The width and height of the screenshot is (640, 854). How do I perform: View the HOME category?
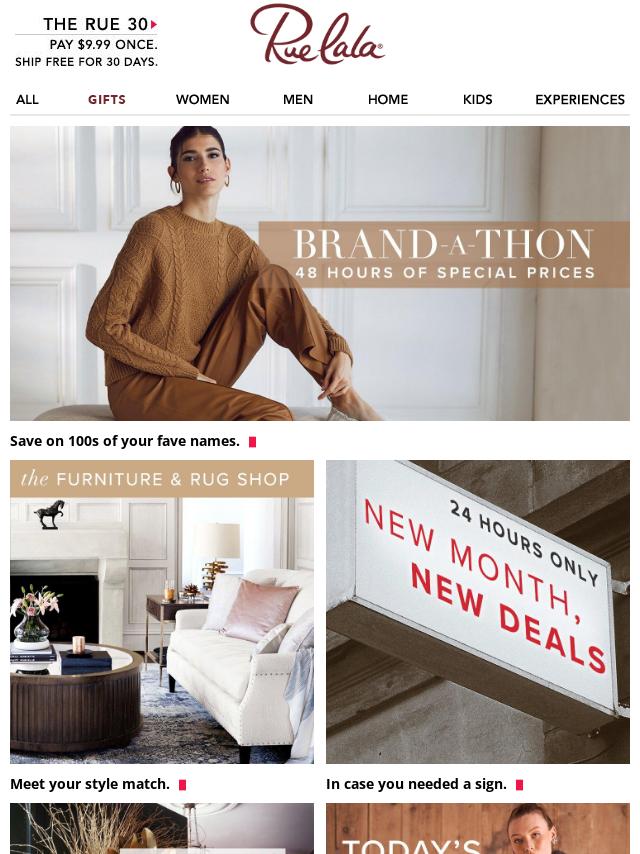(388, 99)
